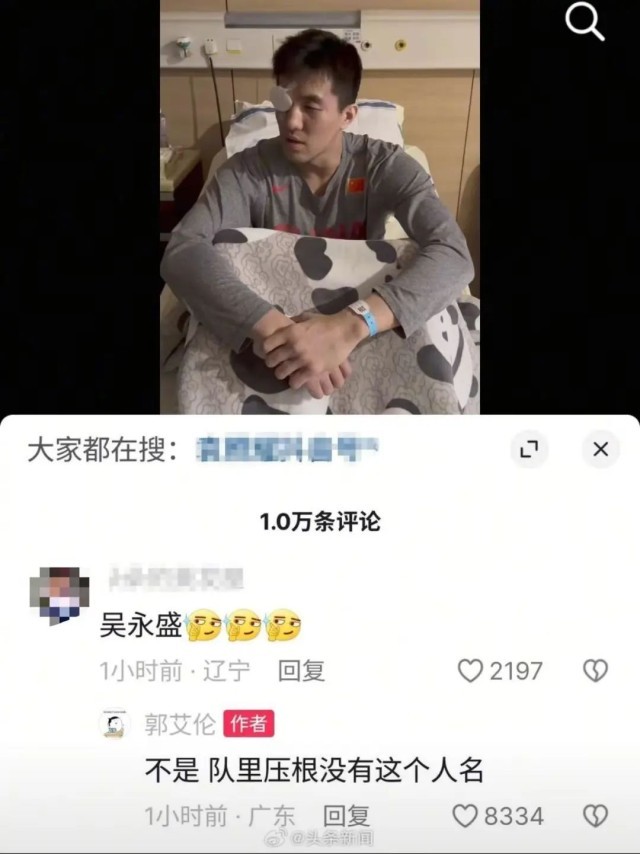Dislike the 吴永盛 comment

click(x=595, y=671)
